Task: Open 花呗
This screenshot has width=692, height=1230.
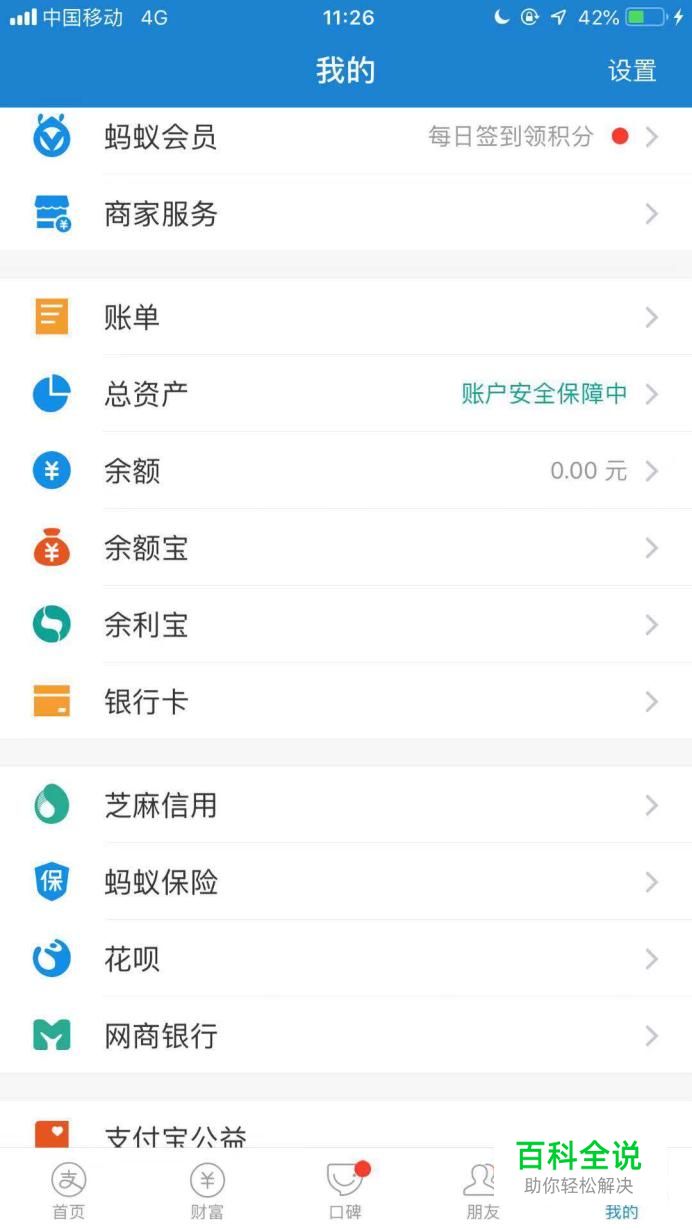Action: (x=346, y=959)
